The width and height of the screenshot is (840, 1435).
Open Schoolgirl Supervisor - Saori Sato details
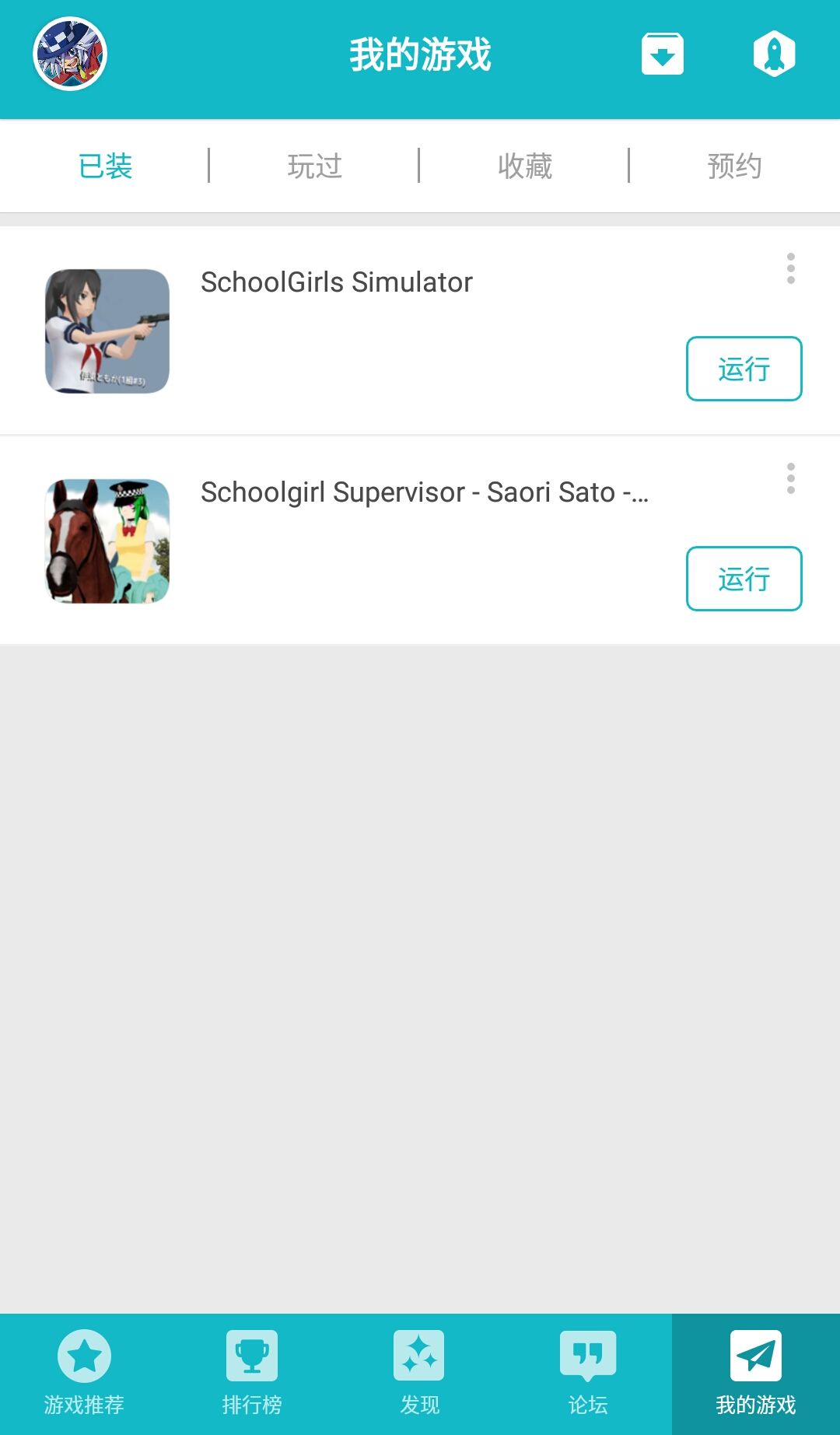(424, 492)
